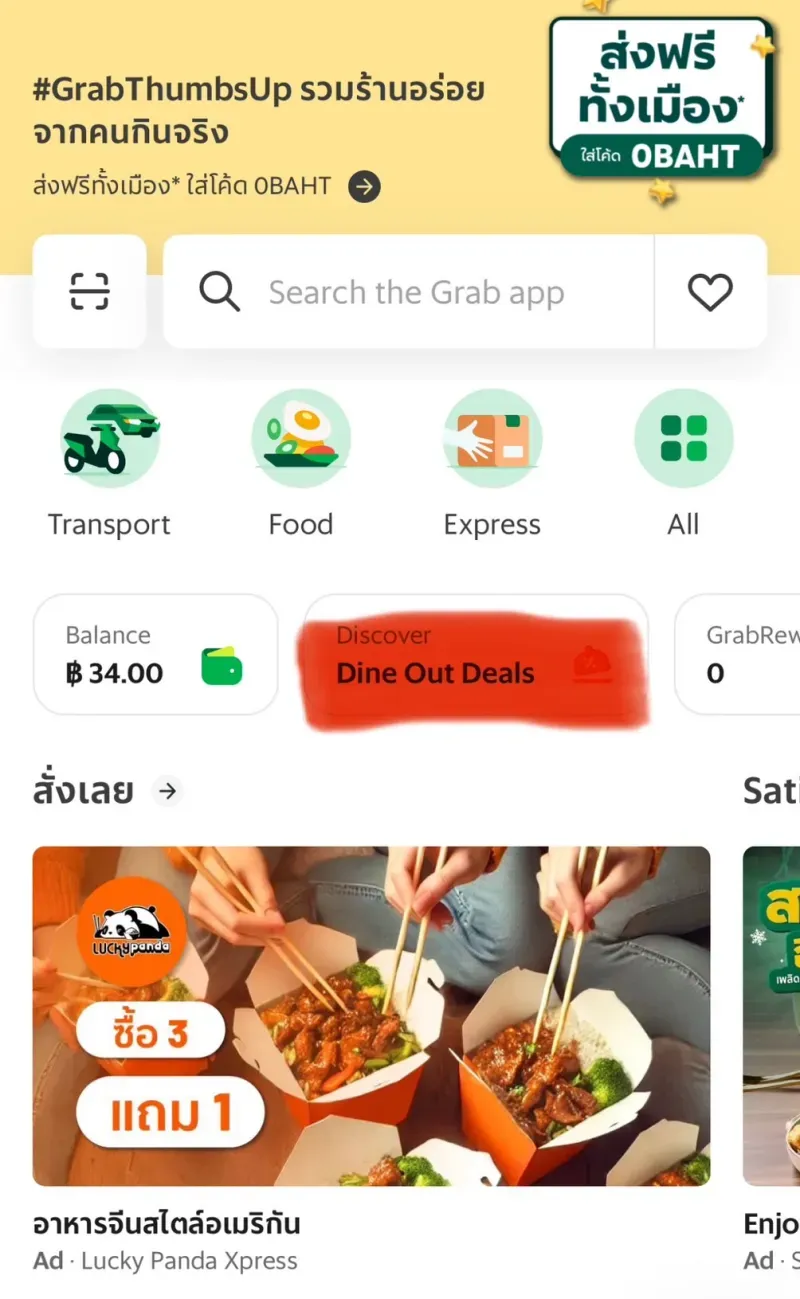Open the QR code scanner
800x1299 pixels.
[89, 292]
